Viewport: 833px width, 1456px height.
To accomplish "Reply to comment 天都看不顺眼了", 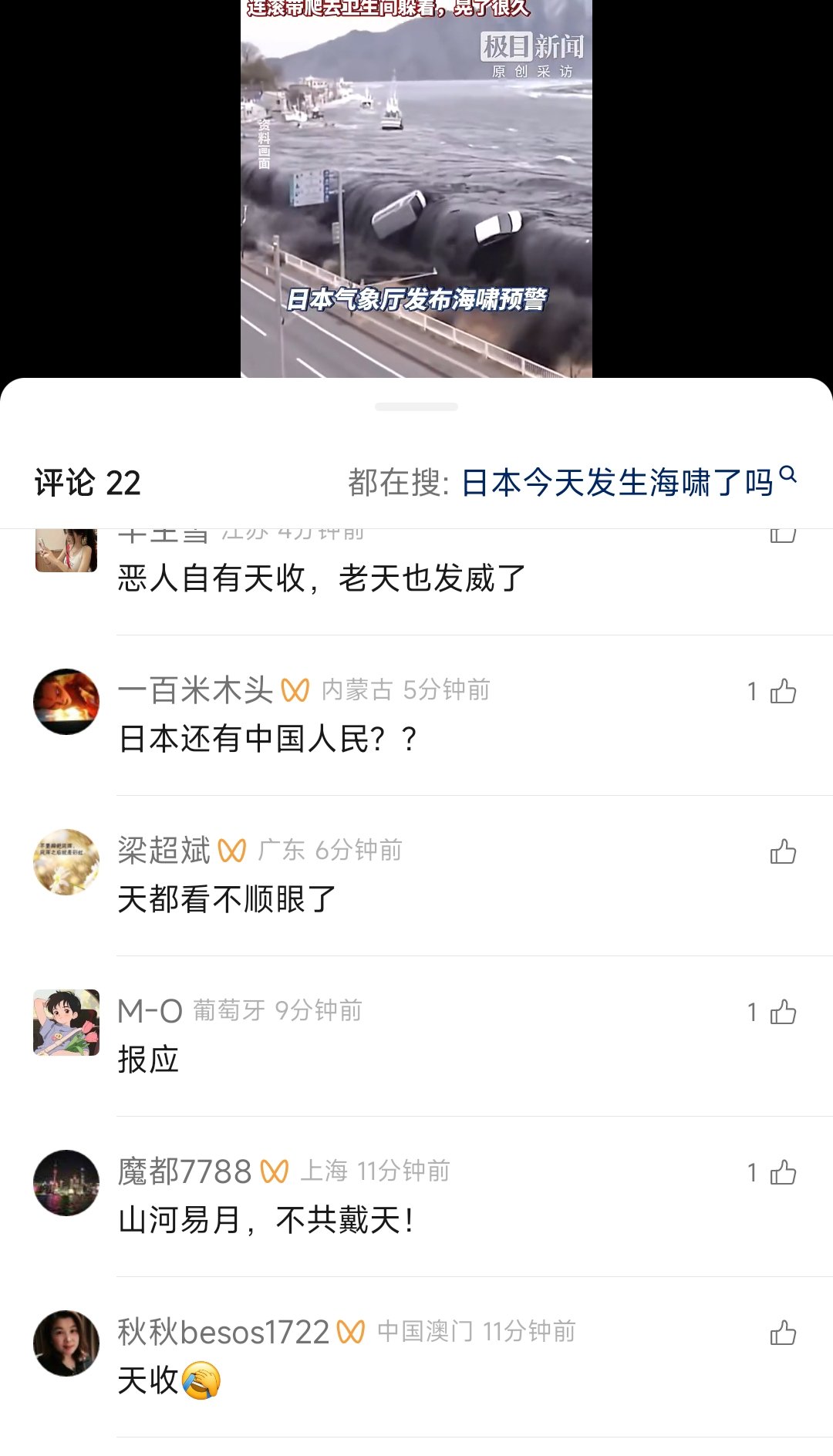I will coord(227,899).
